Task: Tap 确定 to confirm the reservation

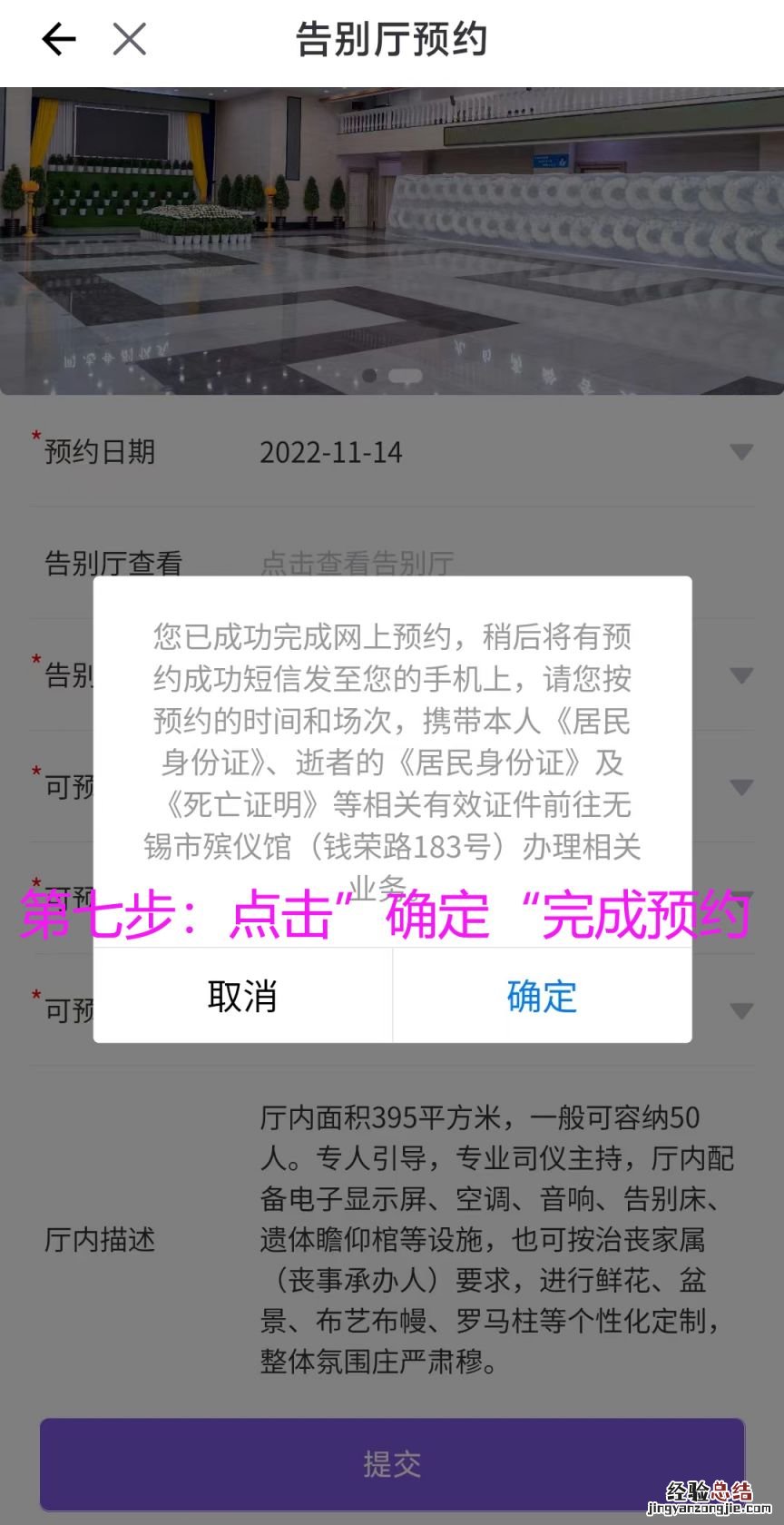Action: click(542, 997)
